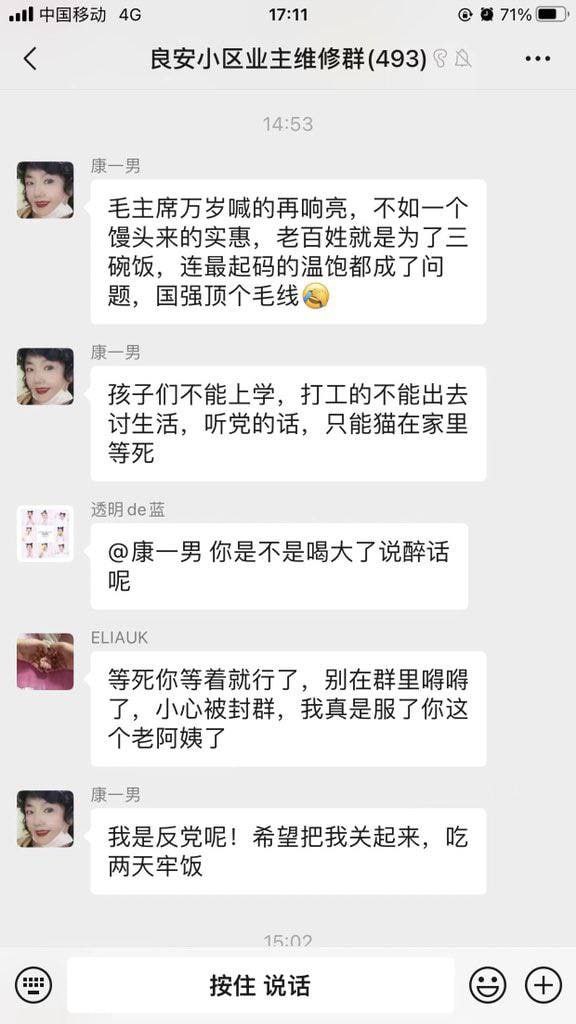This screenshot has width=576, height=1024.
Task: Open the three-dot group chat menu
Action: pos(537,59)
